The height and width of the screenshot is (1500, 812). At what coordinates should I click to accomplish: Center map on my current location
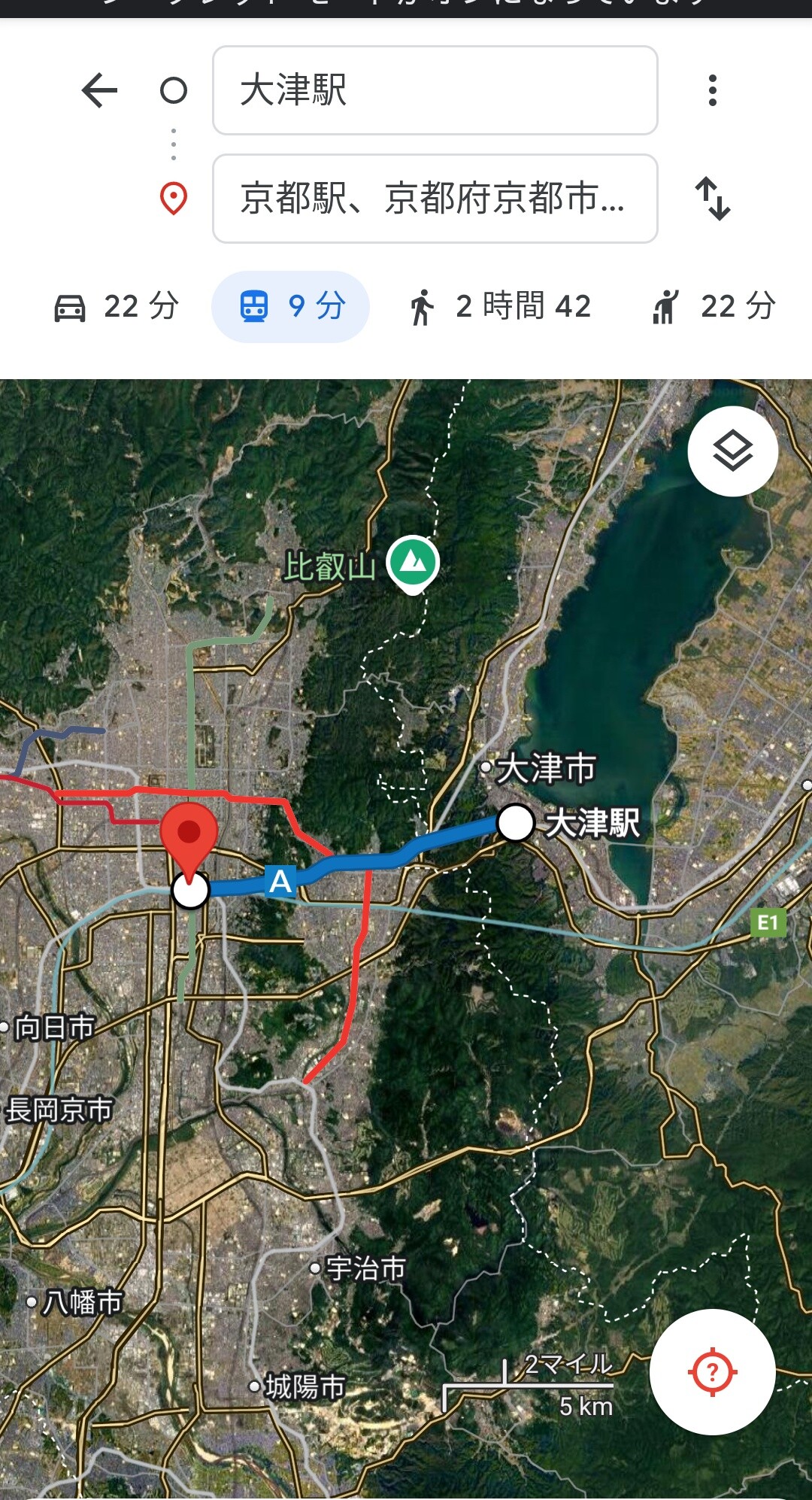point(712,1371)
